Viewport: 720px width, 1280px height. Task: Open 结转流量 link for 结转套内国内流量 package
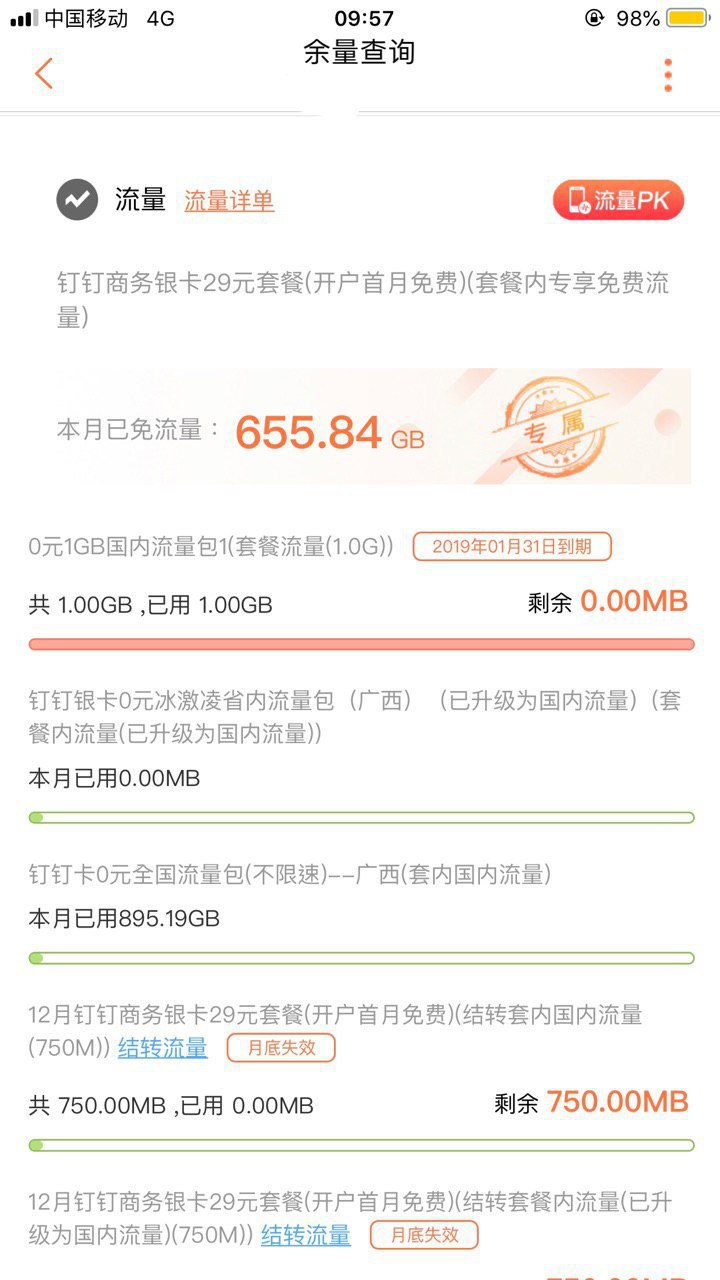pyautogui.click(x=163, y=1048)
